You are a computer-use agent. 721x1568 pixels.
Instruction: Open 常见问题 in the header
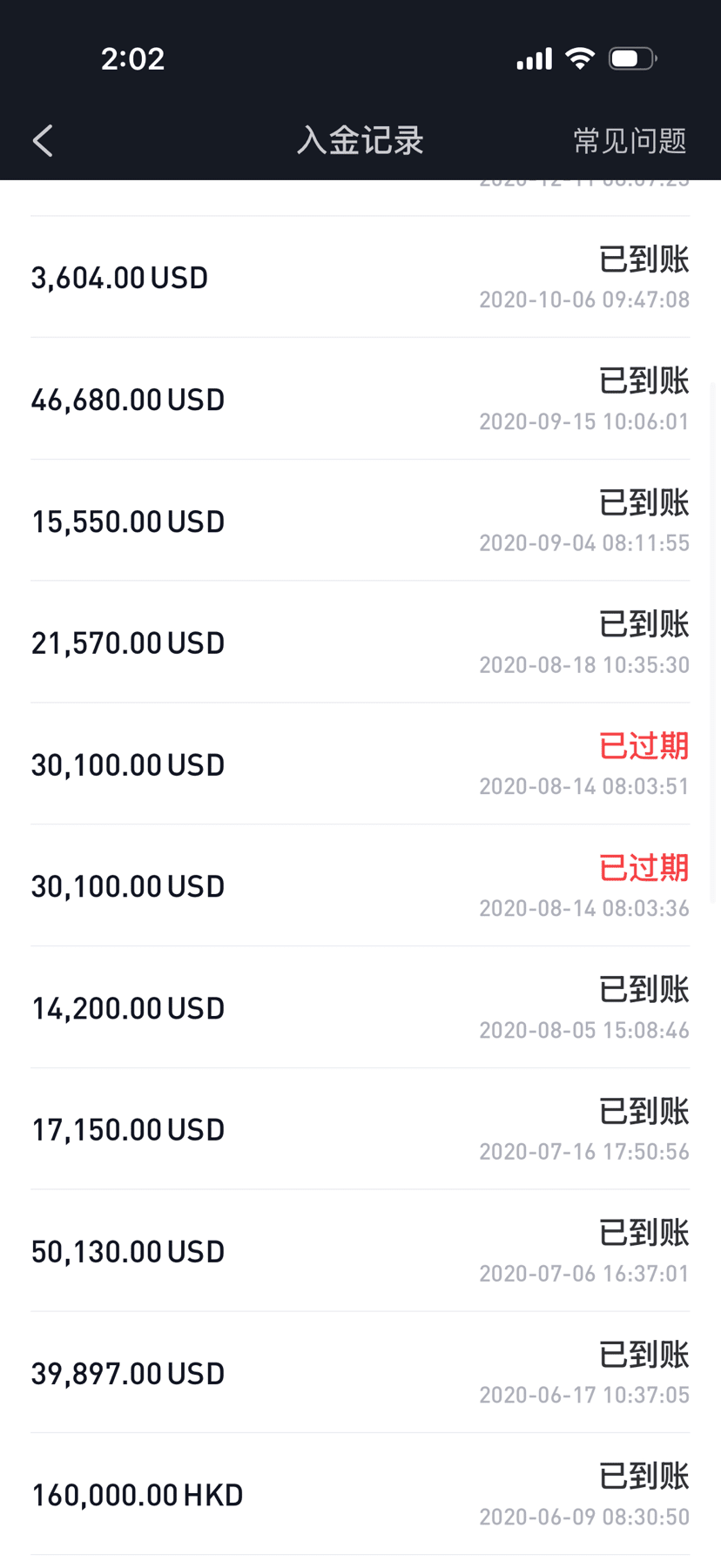coord(630,141)
